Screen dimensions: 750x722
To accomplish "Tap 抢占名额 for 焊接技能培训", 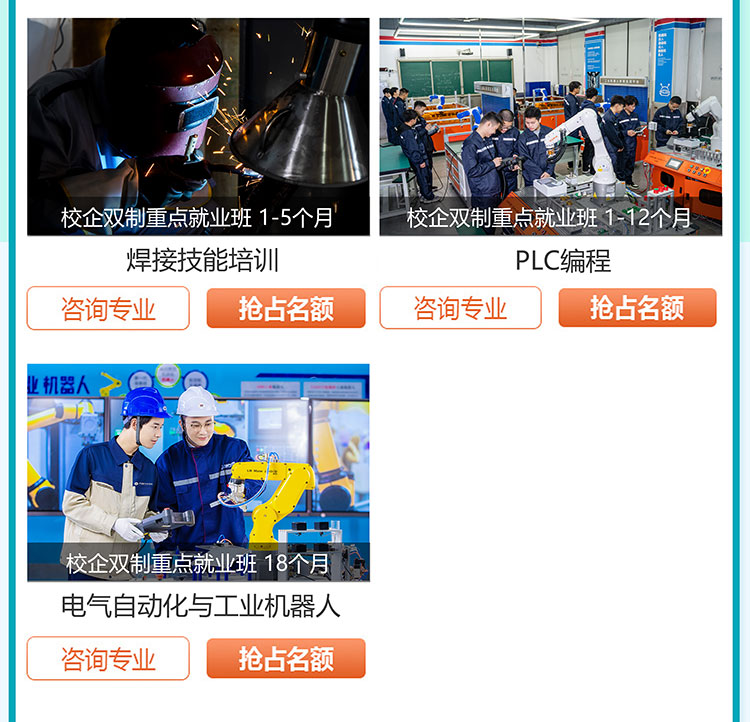I will 286,308.
